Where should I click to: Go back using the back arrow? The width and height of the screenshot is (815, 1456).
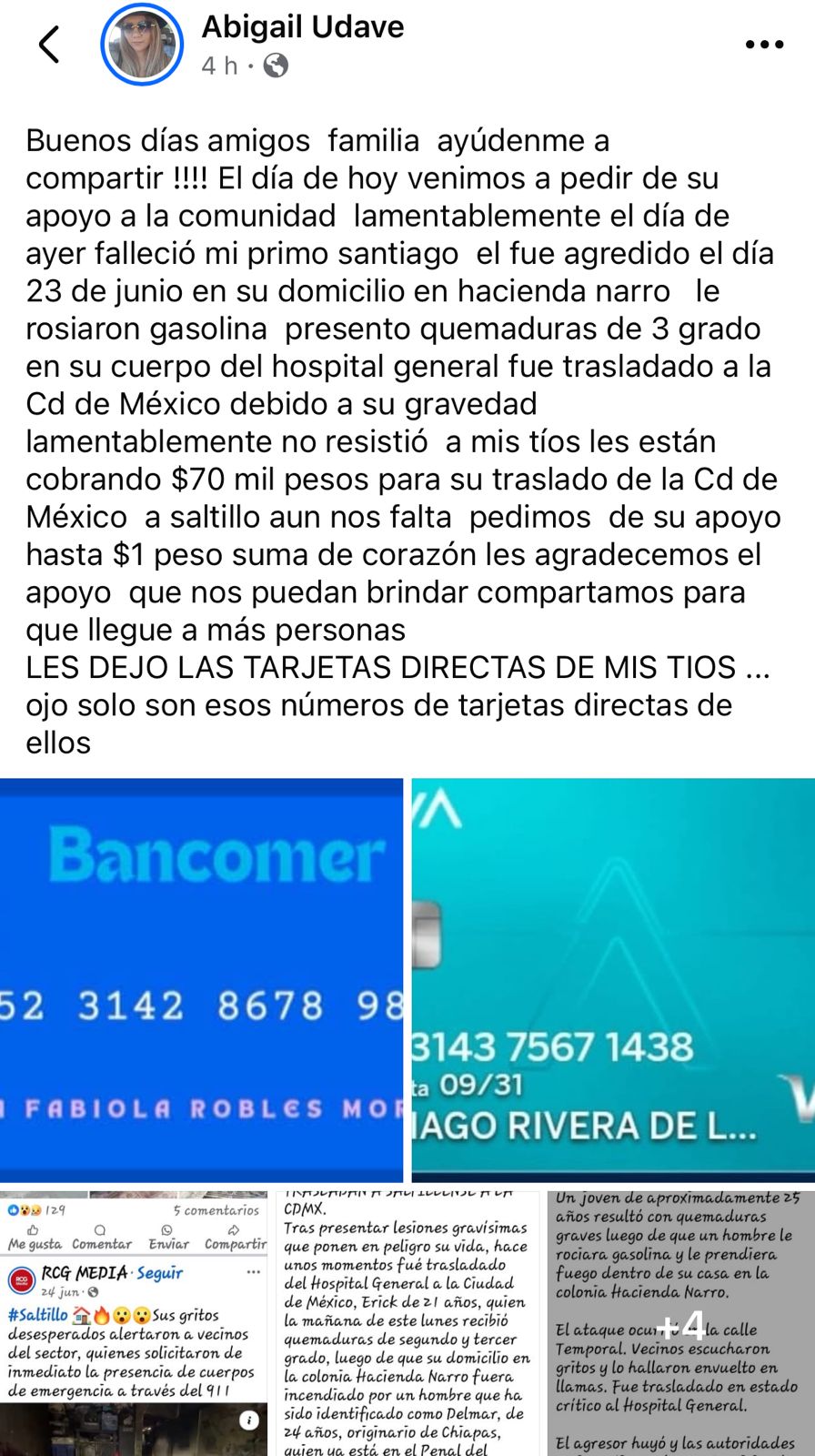[x=50, y=44]
